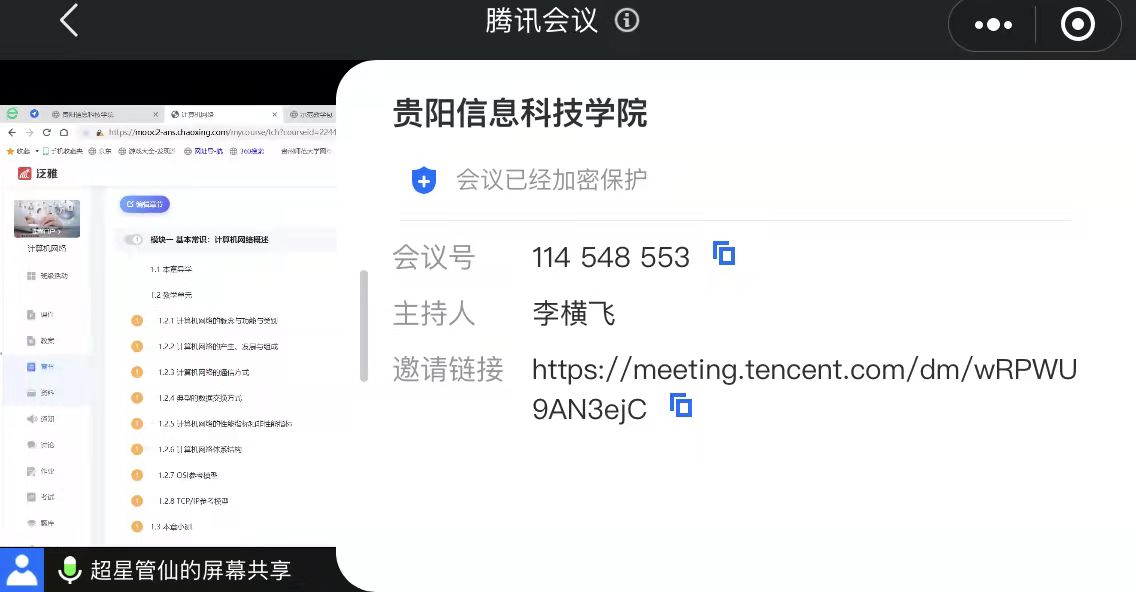This screenshot has height=593, width=1139.
Task: Go back with the top-left arrow
Action: [x=68, y=20]
